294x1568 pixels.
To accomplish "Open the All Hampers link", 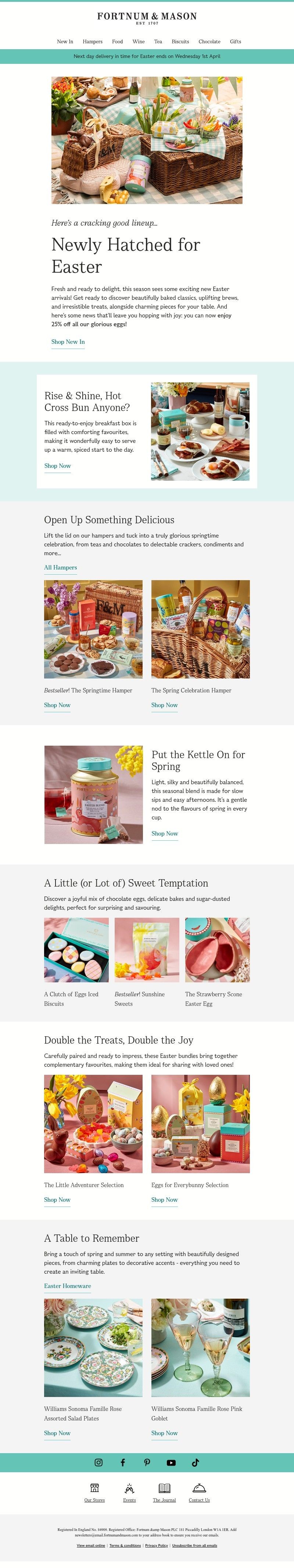I will pos(60,568).
